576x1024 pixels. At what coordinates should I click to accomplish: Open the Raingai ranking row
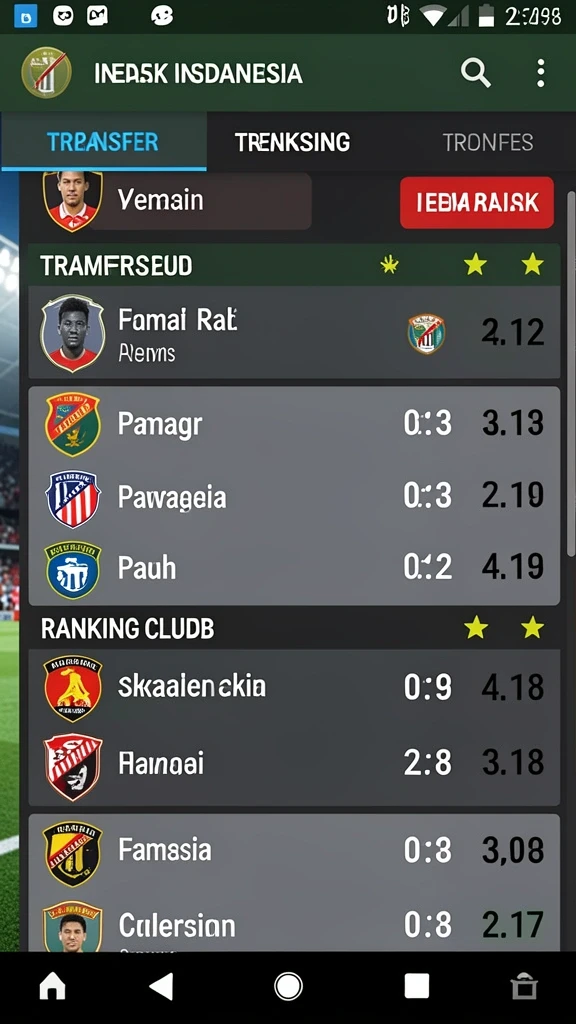point(294,763)
